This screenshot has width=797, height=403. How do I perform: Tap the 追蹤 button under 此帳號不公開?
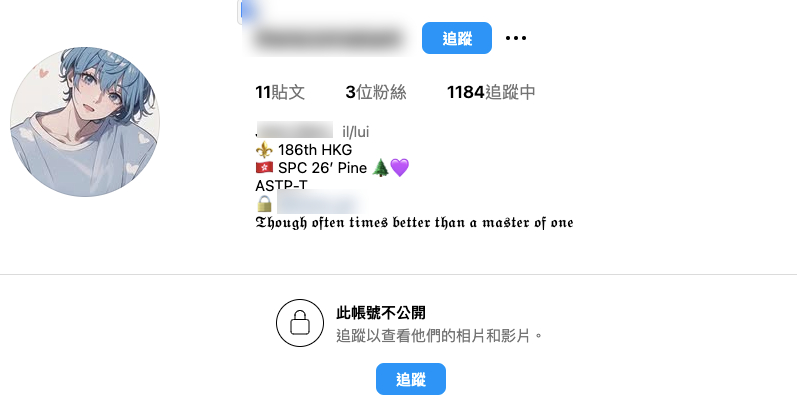click(x=411, y=379)
